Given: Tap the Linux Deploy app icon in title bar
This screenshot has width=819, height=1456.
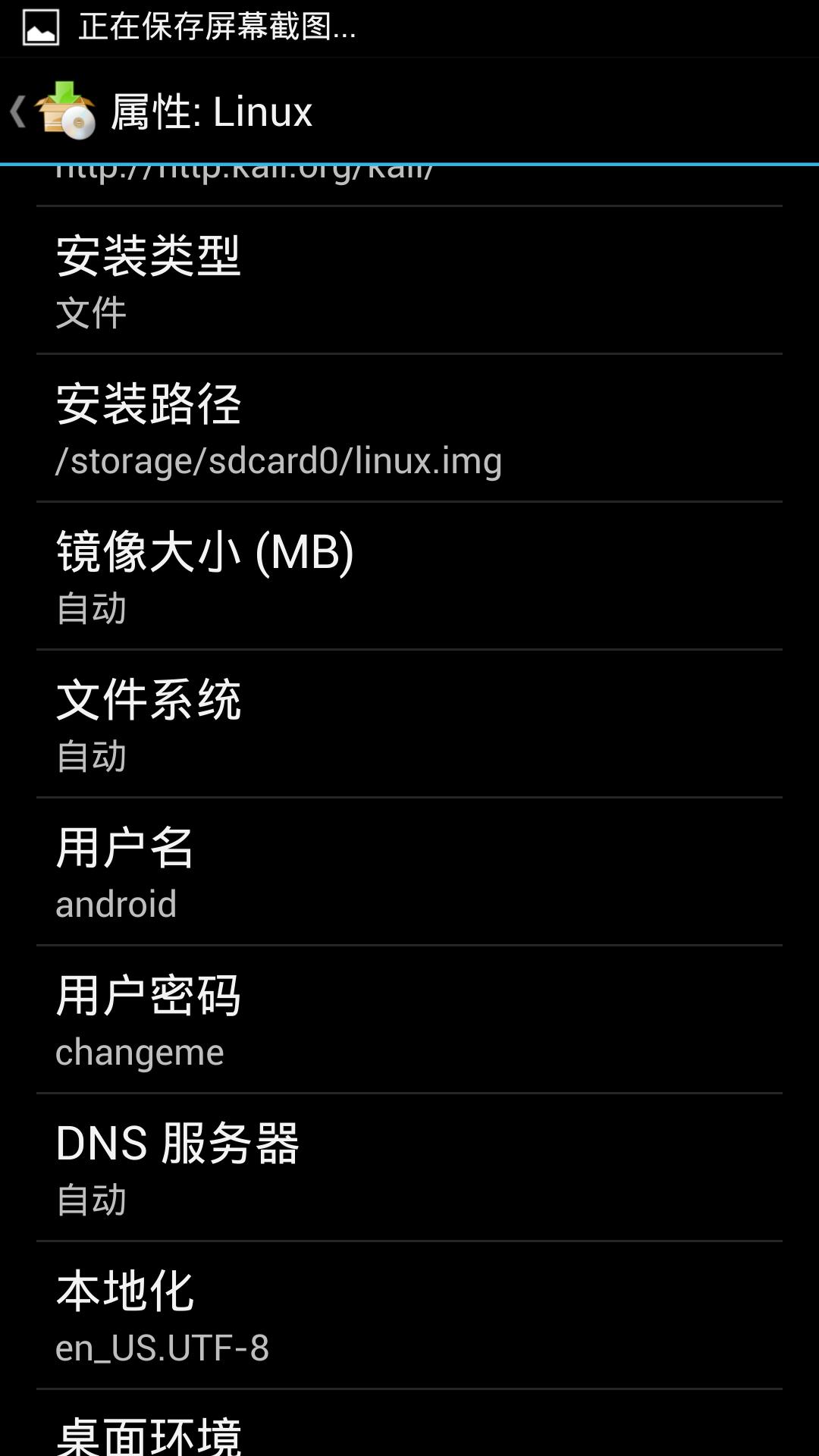Looking at the screenshot, I should pyautogui.click(x=64, y=112).
